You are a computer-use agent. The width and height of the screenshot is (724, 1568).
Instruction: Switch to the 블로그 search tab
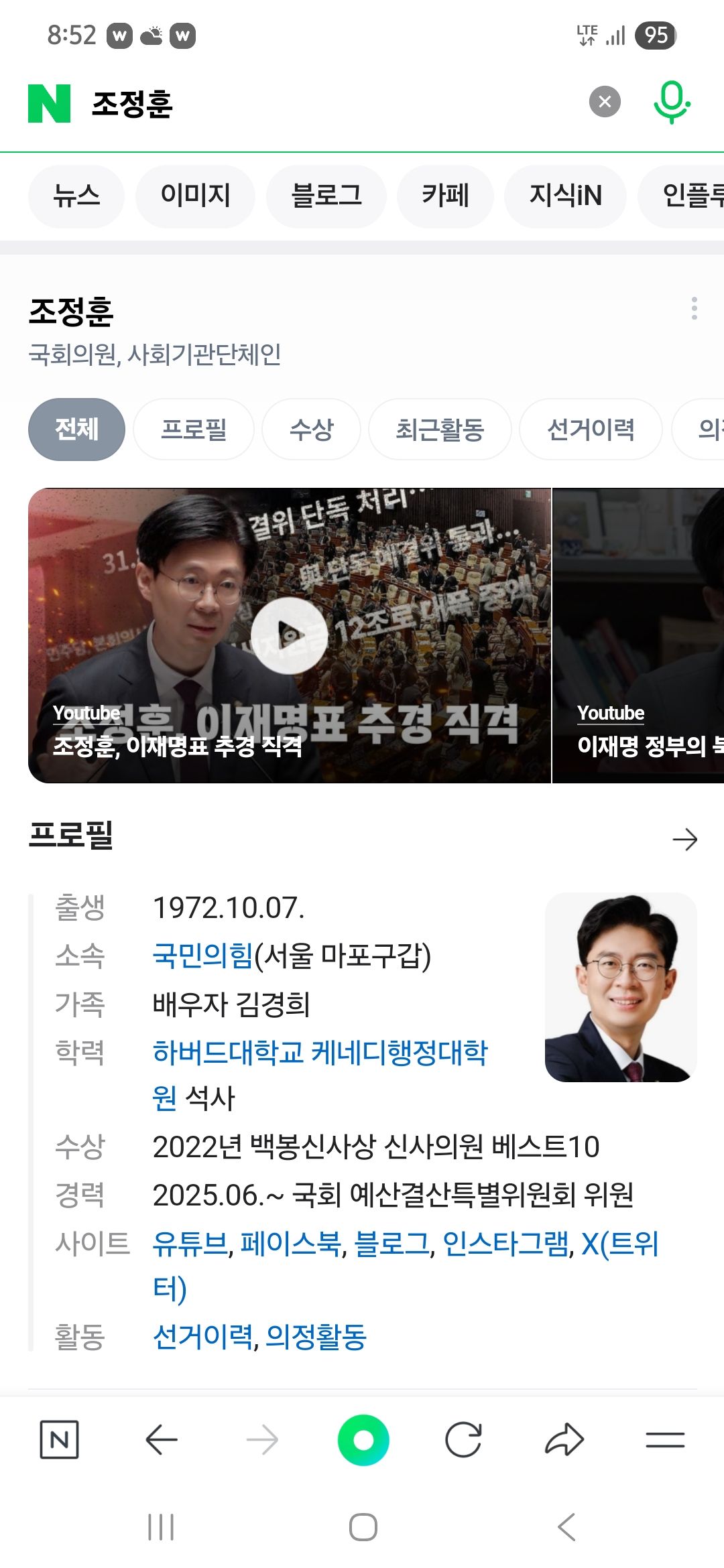pos(326,196)
